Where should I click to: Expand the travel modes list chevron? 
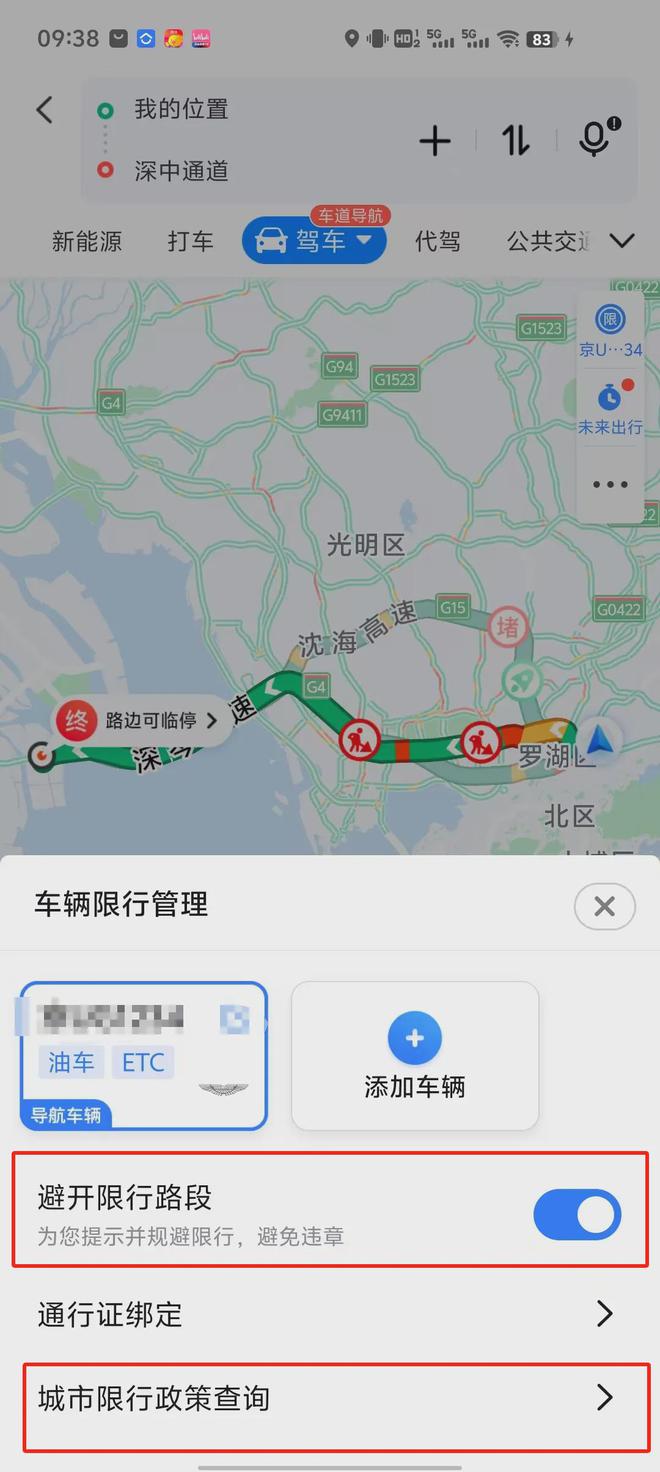(622, 241)
